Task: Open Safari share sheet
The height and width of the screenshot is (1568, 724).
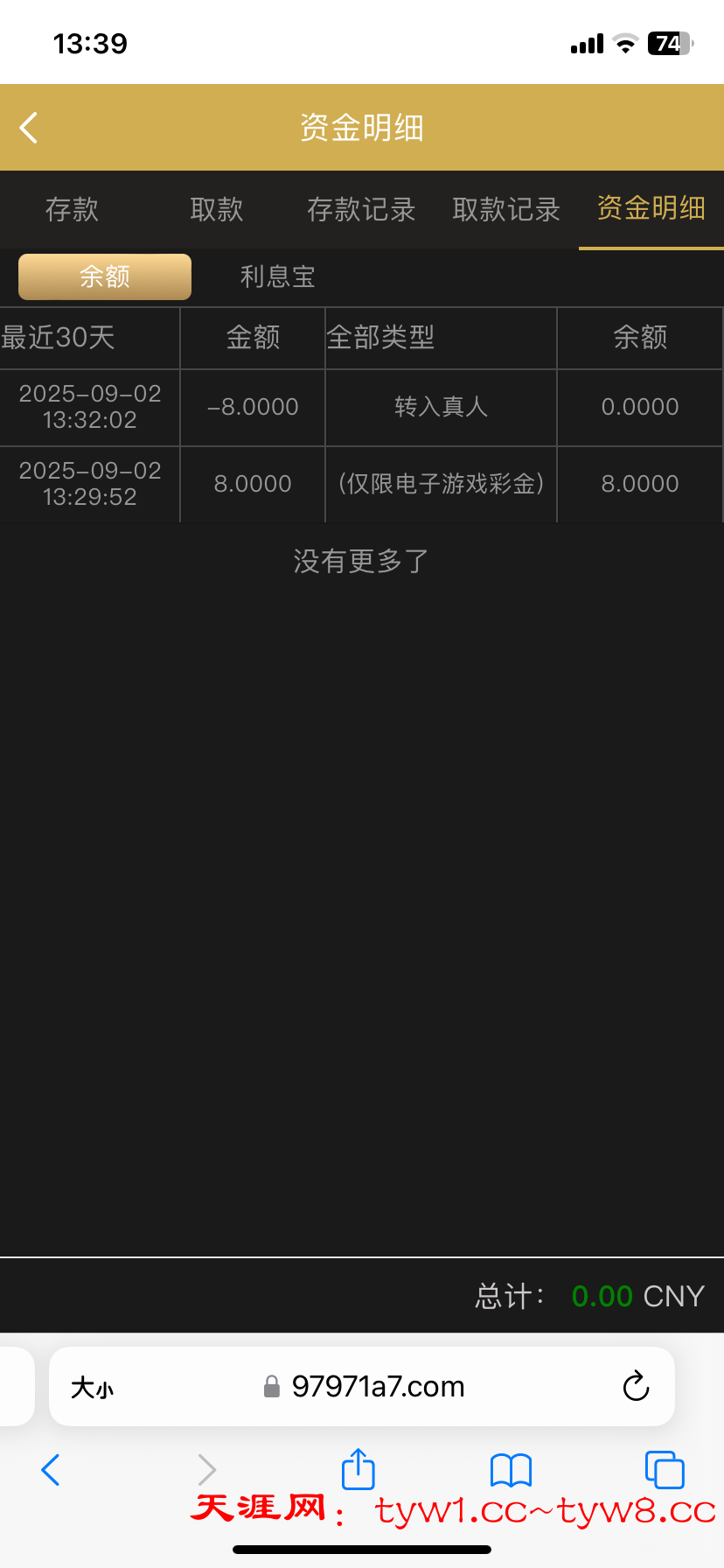Action: point(358,1469)
